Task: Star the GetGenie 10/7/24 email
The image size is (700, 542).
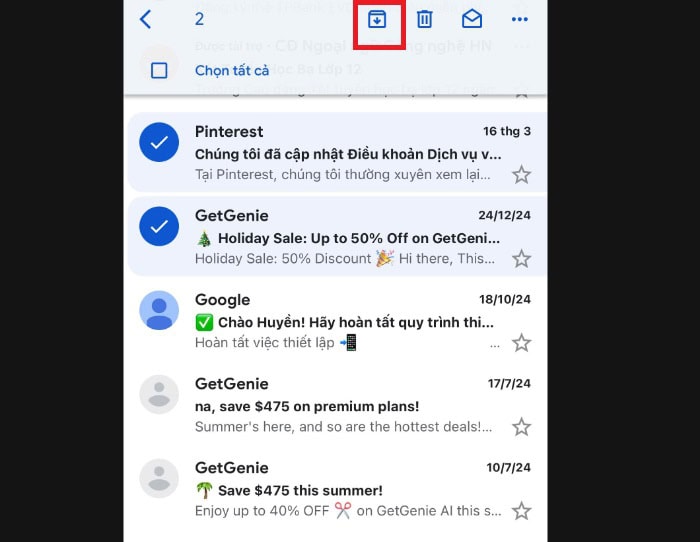Action: pyautogui.click(x=521, y=511)
